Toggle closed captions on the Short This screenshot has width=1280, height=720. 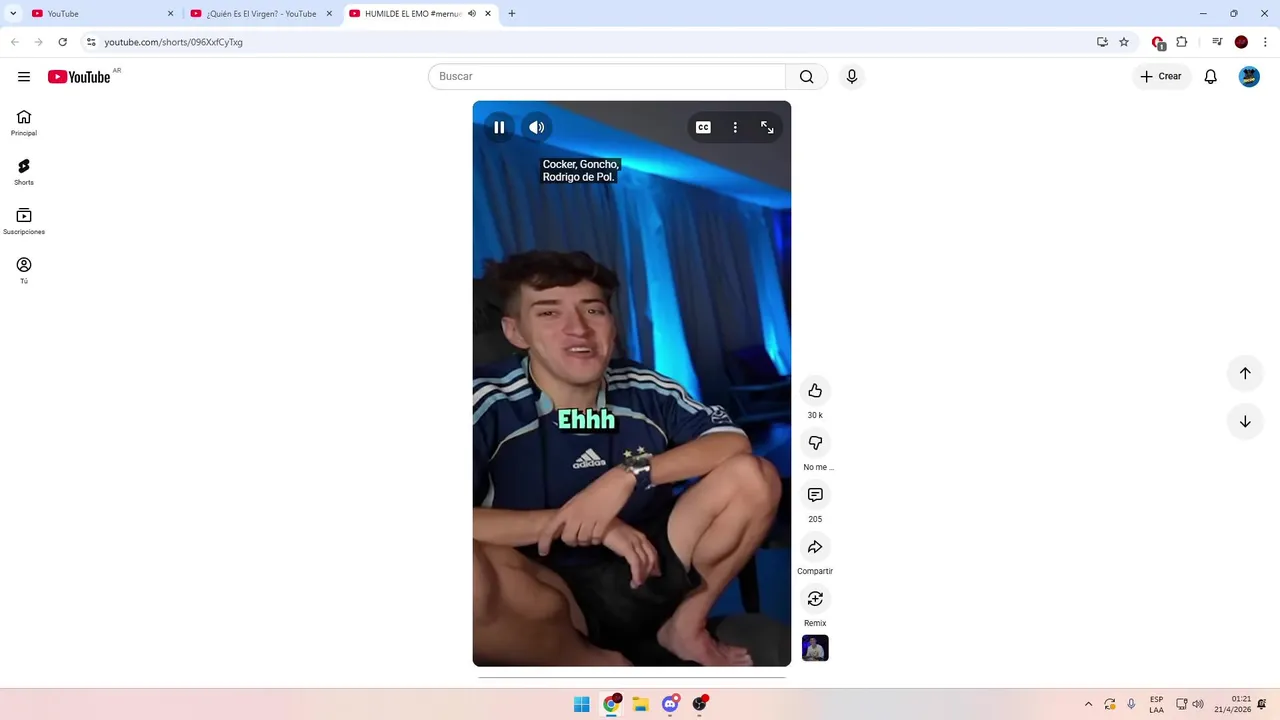coord(703,127)
